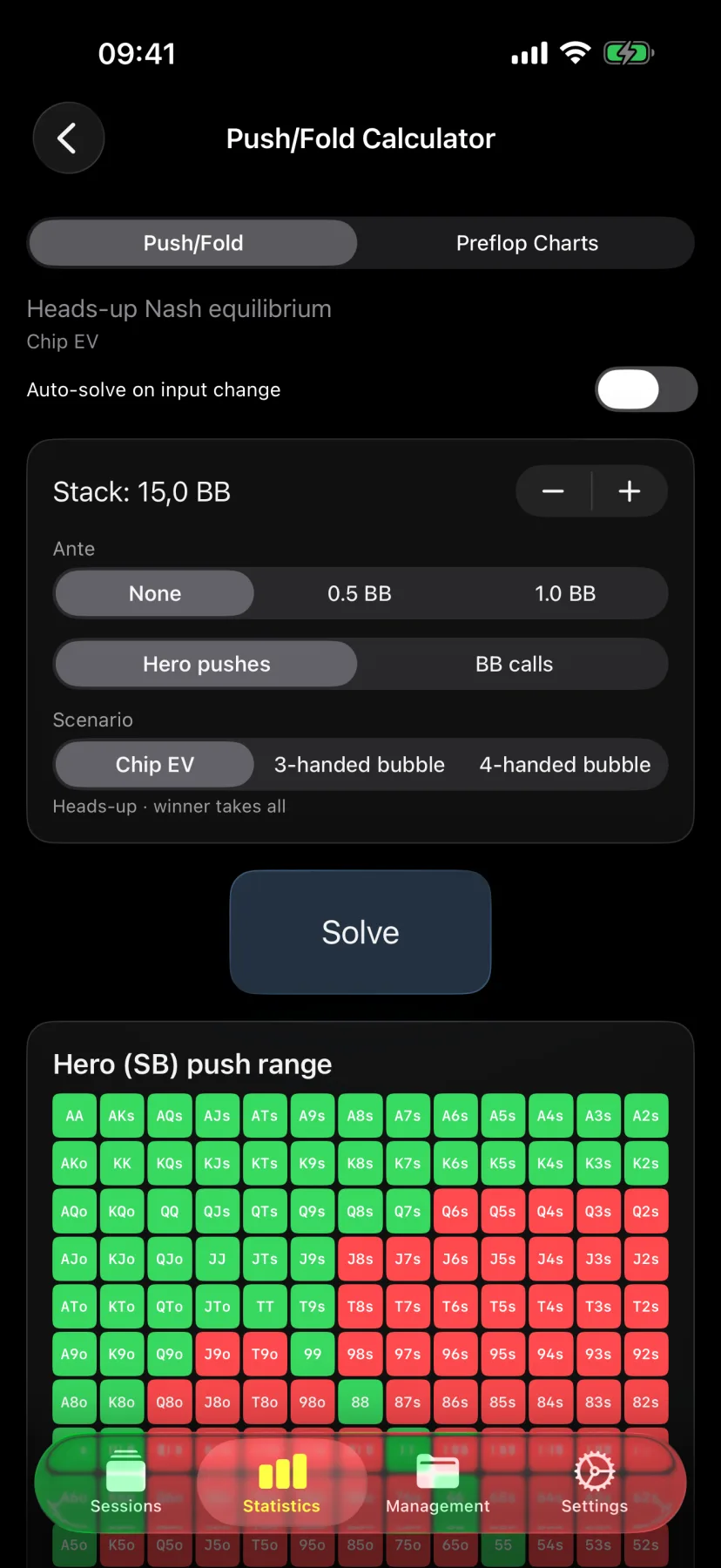Select the Push/Fold tab
The height and width of the screenshot is (1568, 721).
(x=193, y=243)
